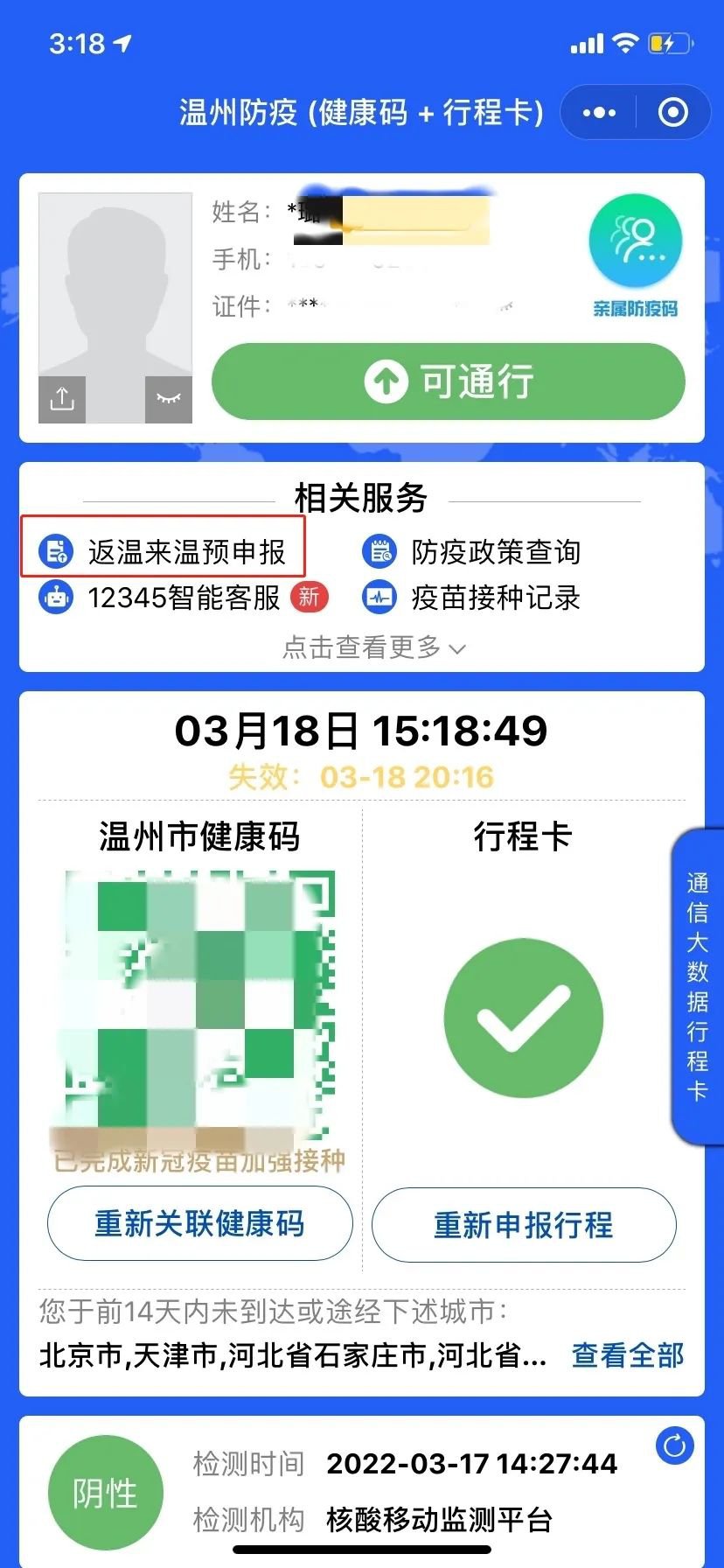Tap 重新申报行程 button
Viewport: 724px width, 1568px height.
point(524,1225)
